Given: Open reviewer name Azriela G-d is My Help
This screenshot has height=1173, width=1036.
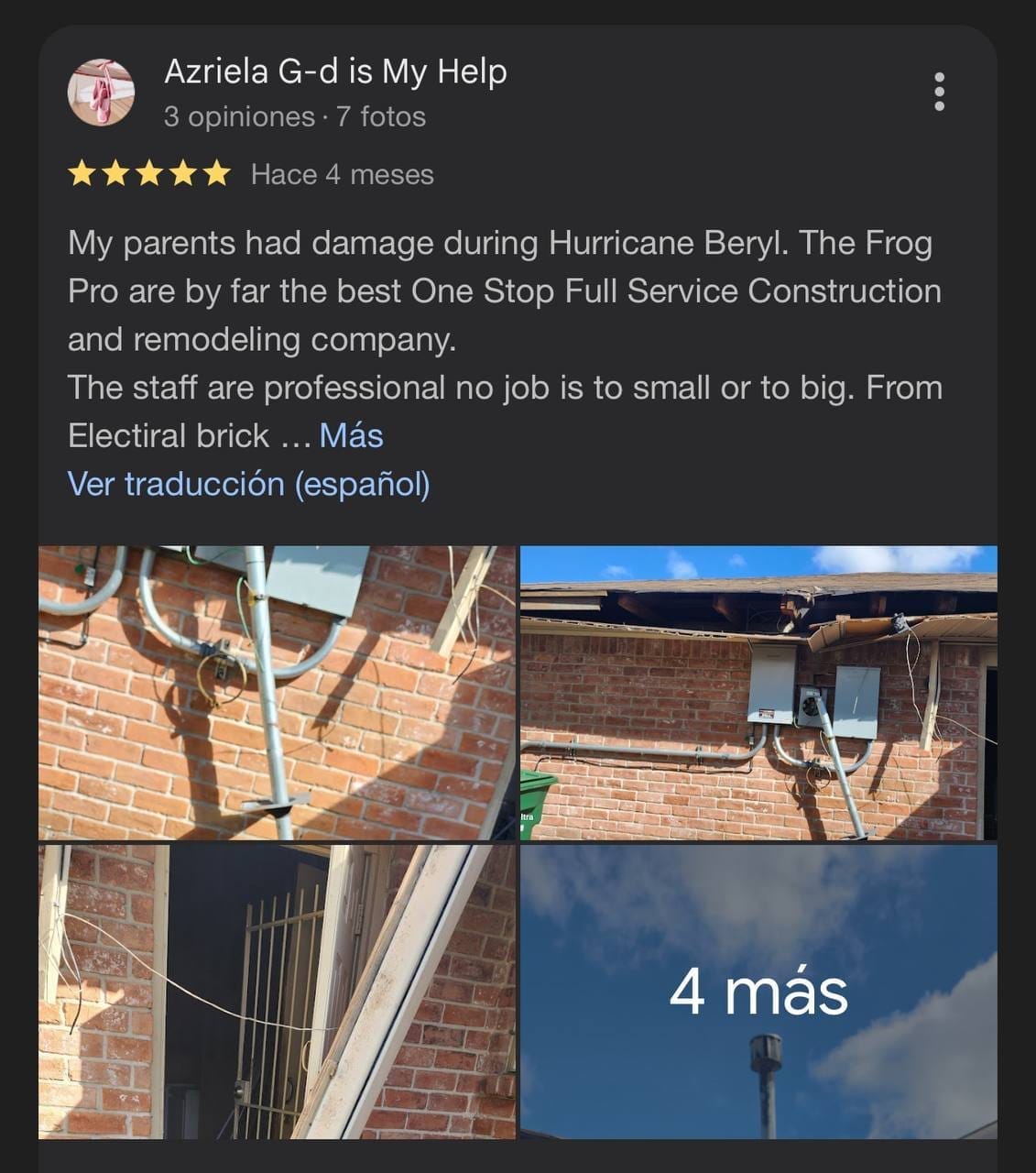Looking at the screenshot, I should (x=335, y=71).
